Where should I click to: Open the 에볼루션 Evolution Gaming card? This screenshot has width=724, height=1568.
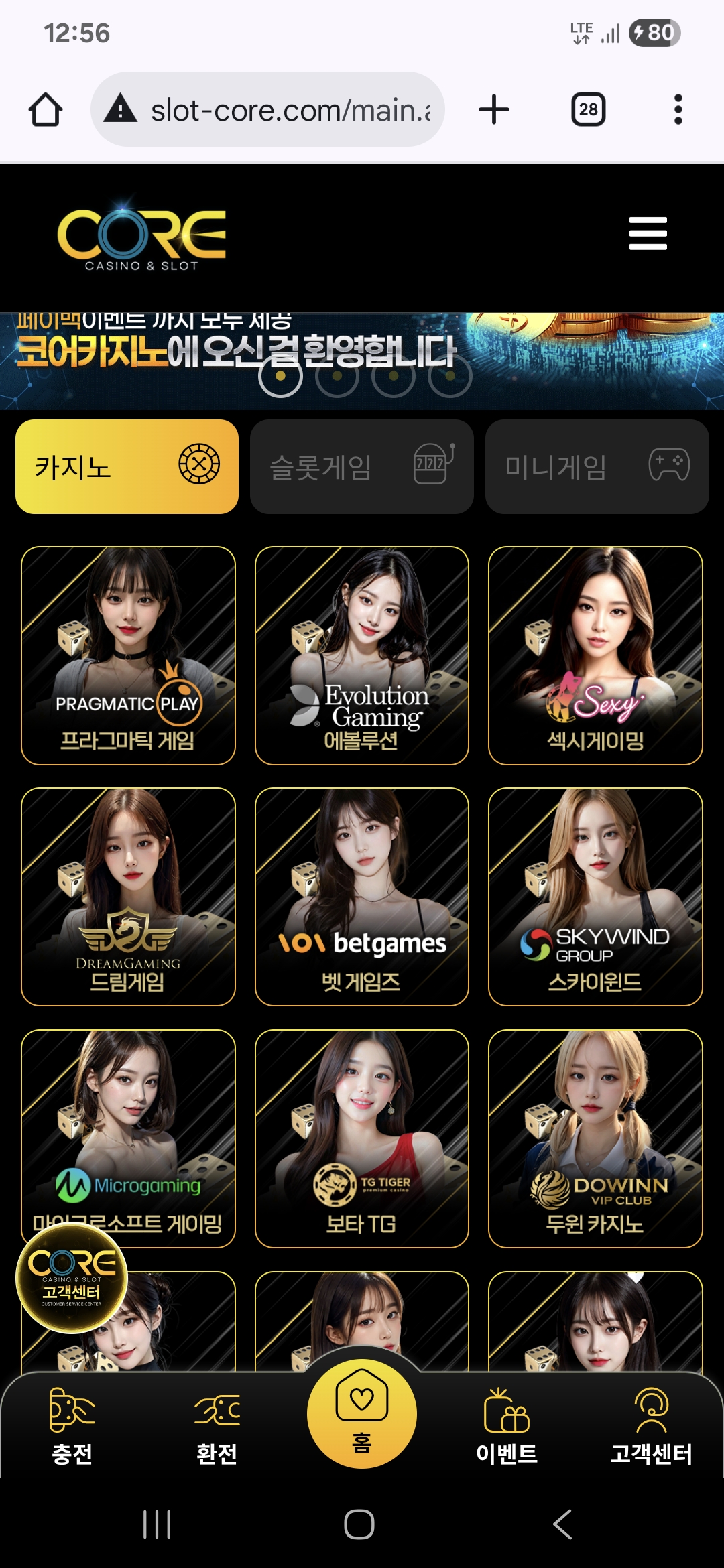(361, 655)
